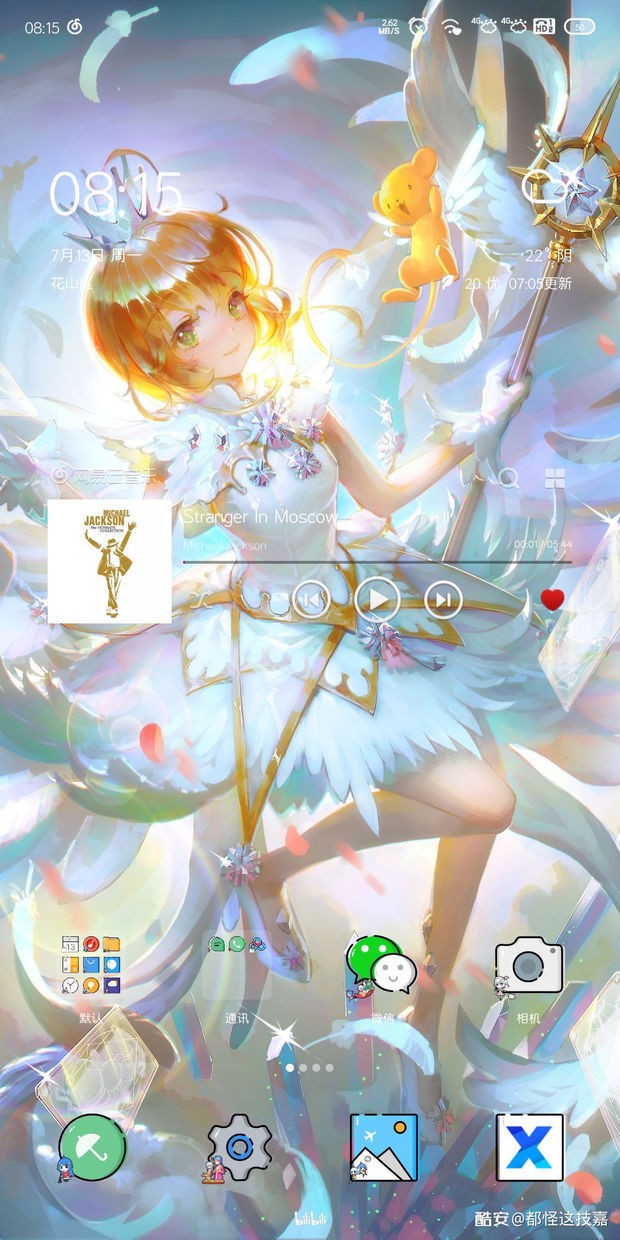Launch the 微信 WeChat app

[x=382, y=964]
